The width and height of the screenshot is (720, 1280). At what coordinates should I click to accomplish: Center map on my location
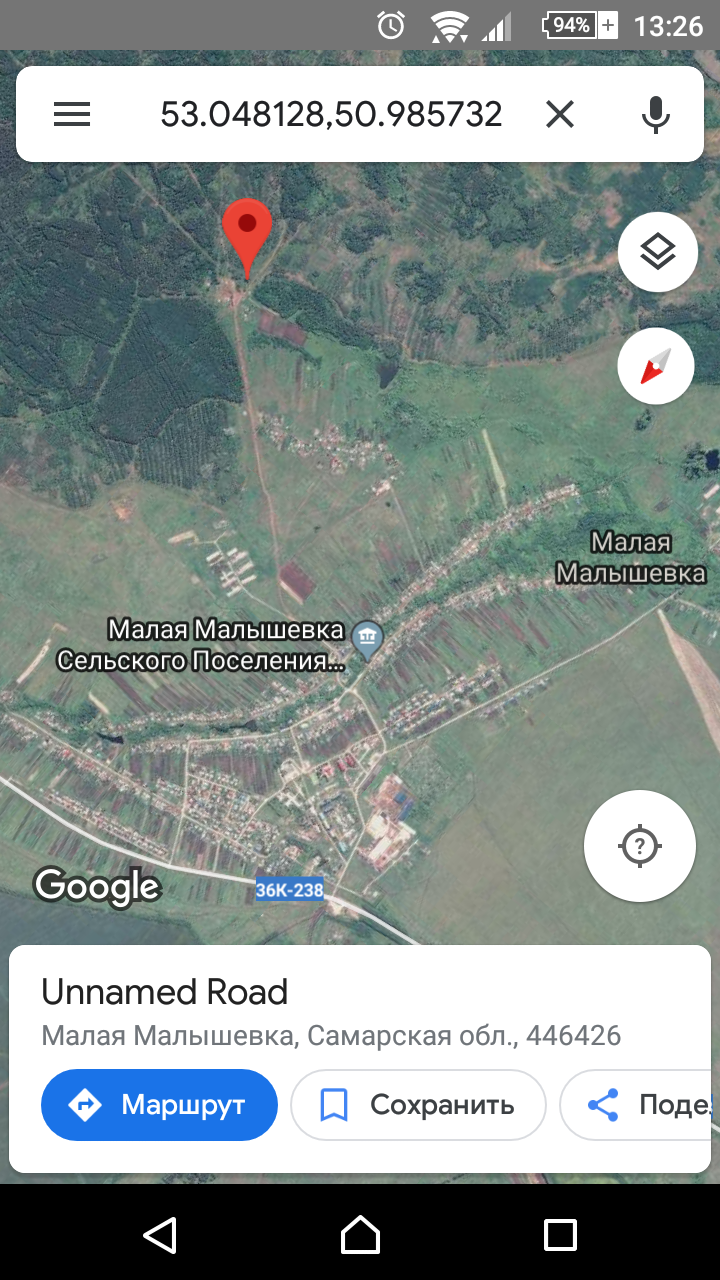point(640,847)
